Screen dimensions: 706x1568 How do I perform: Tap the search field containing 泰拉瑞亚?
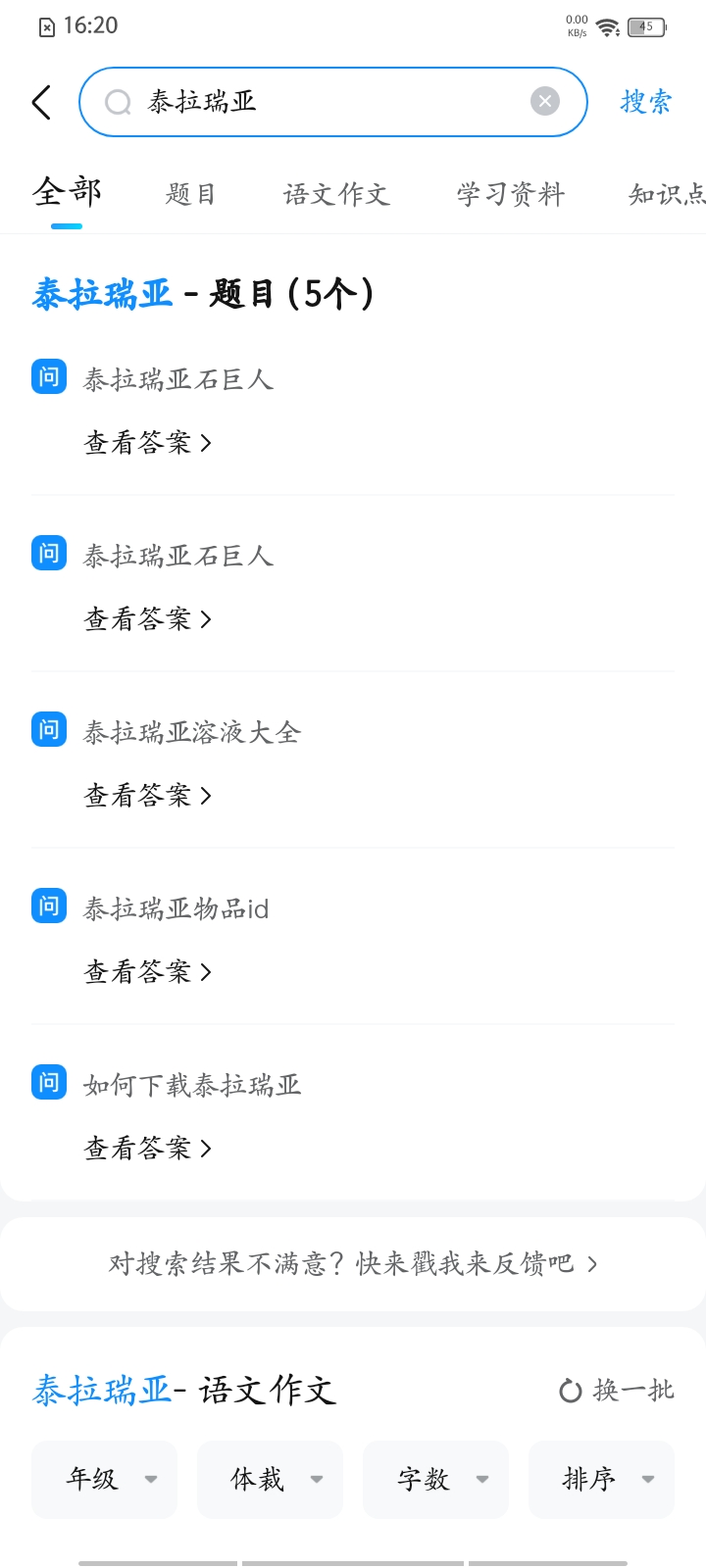click(x=324, y=102)
